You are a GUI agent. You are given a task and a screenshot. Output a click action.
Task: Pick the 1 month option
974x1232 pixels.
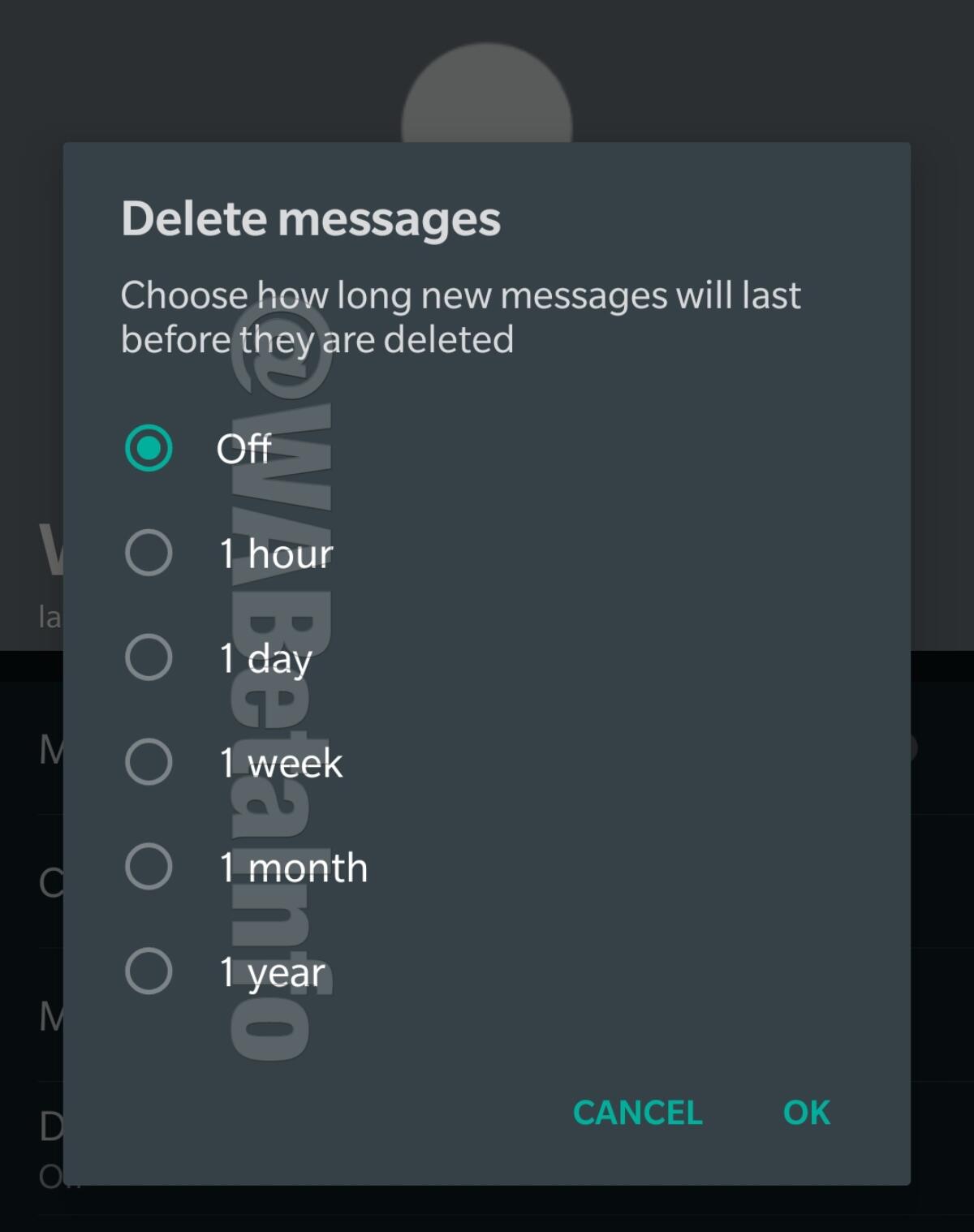tap(149, 867)
